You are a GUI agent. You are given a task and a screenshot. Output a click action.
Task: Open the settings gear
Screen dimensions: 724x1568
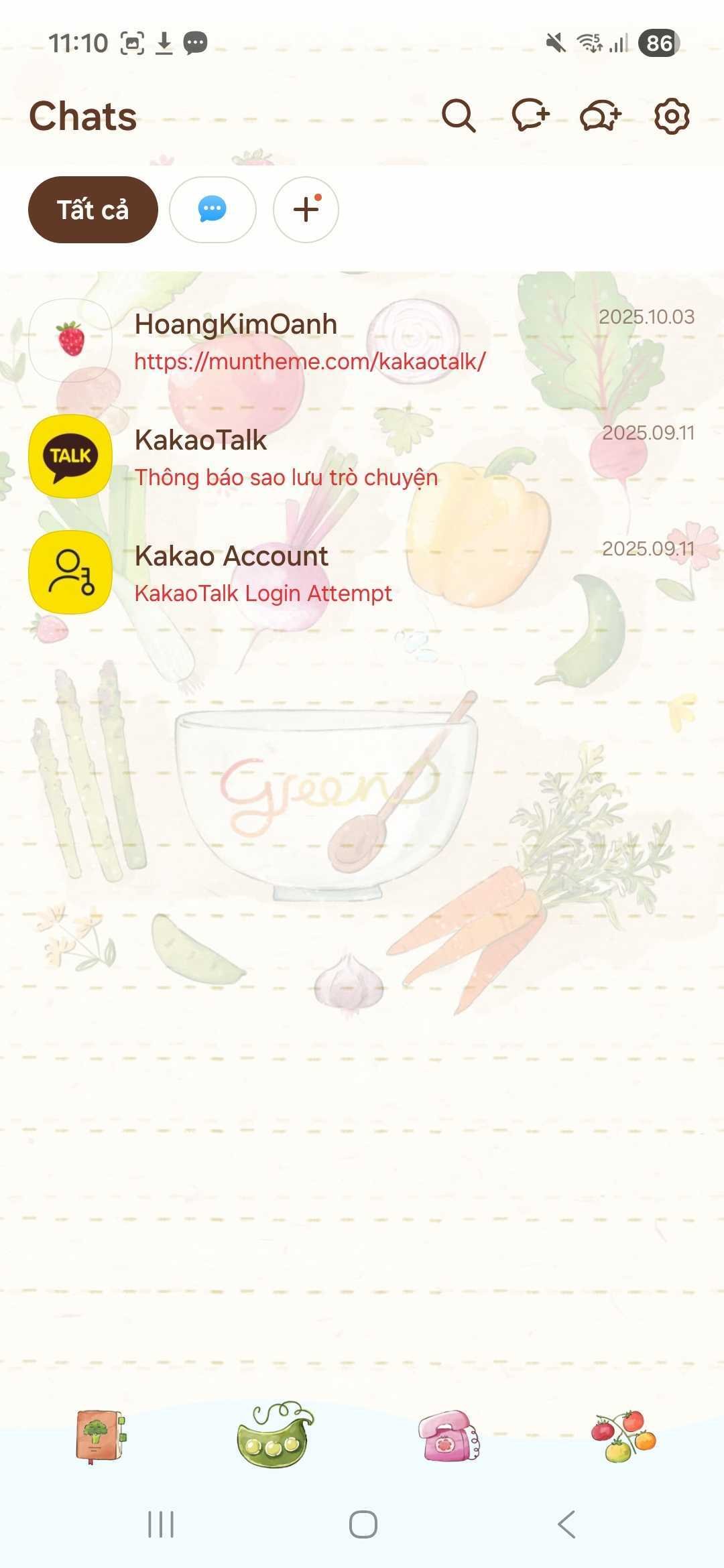tap(672, 116)
